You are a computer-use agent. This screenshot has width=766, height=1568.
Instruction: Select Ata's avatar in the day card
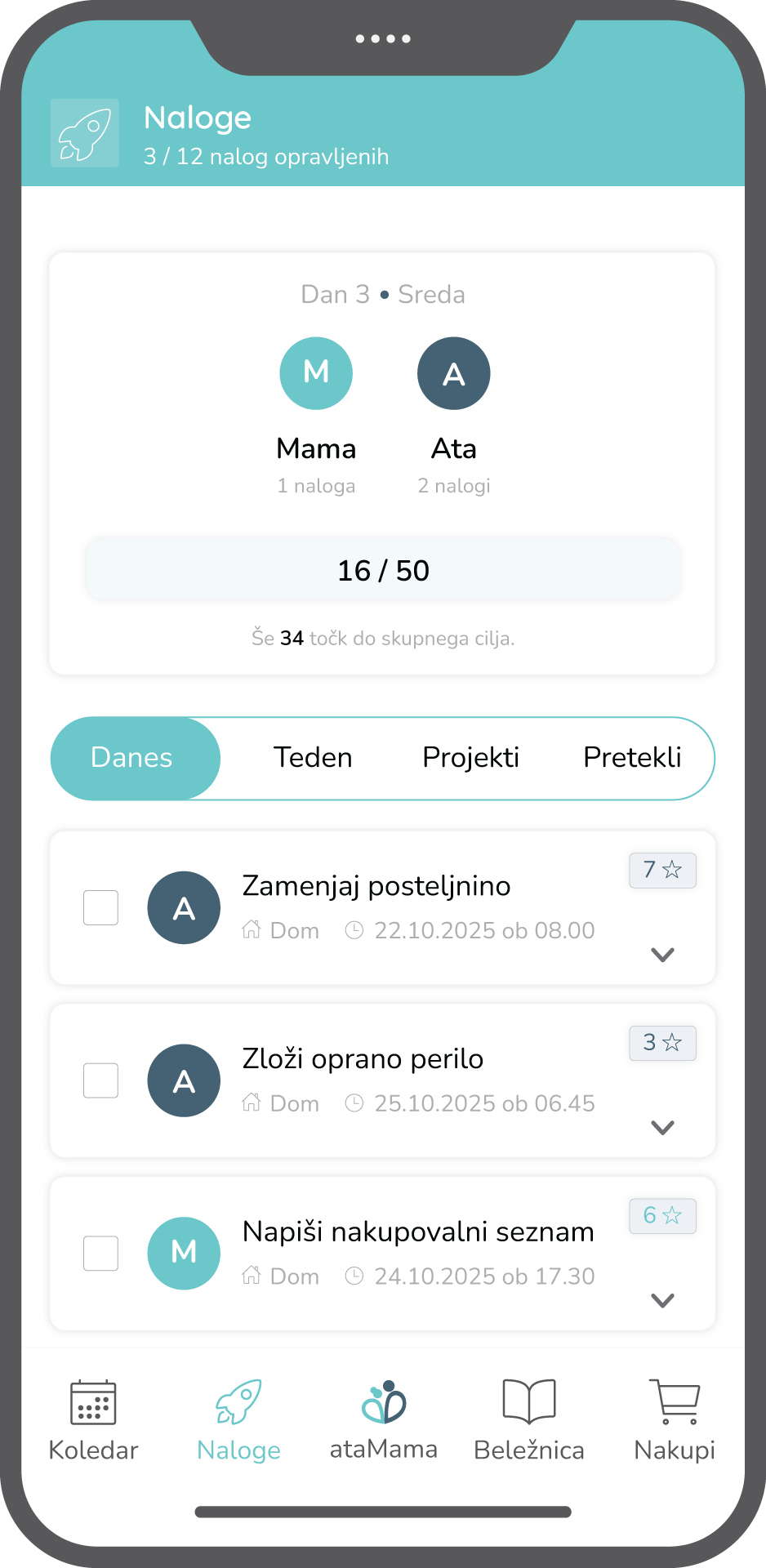tap(453, 373)
